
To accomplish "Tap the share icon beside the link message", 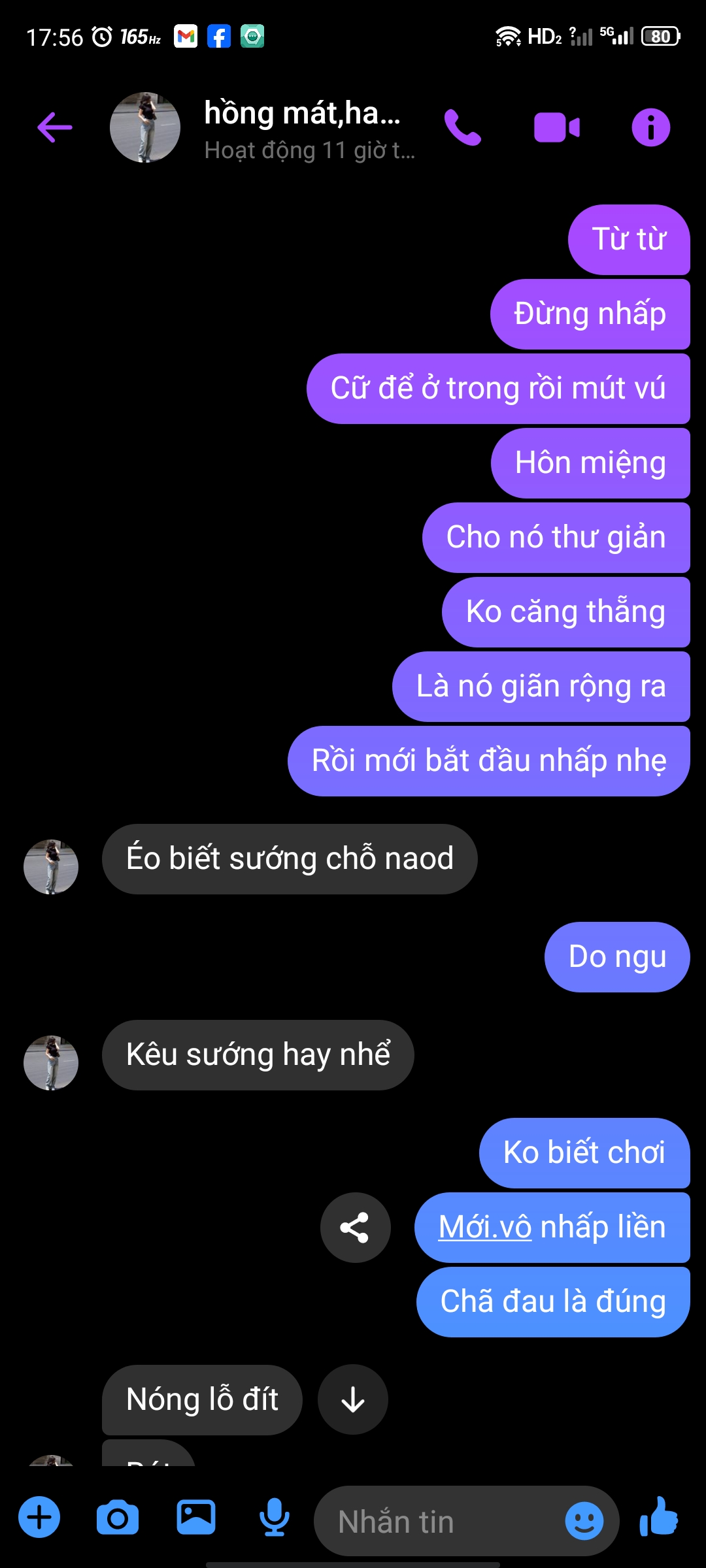I will click(355, 1227).
